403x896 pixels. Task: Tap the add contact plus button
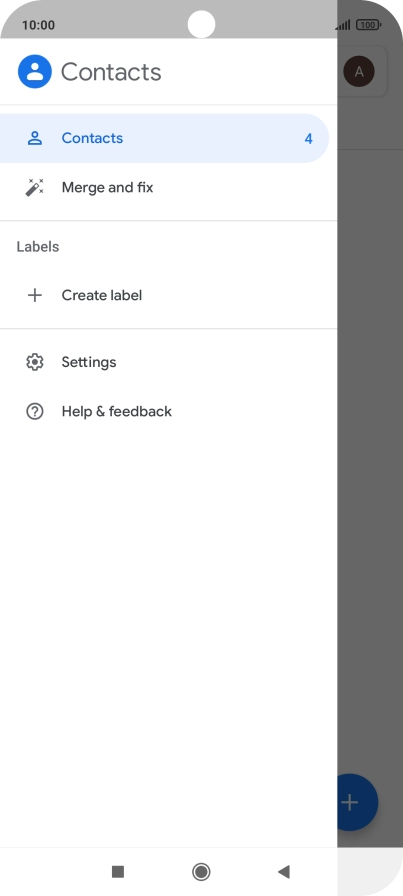click(x=357, y=802)
